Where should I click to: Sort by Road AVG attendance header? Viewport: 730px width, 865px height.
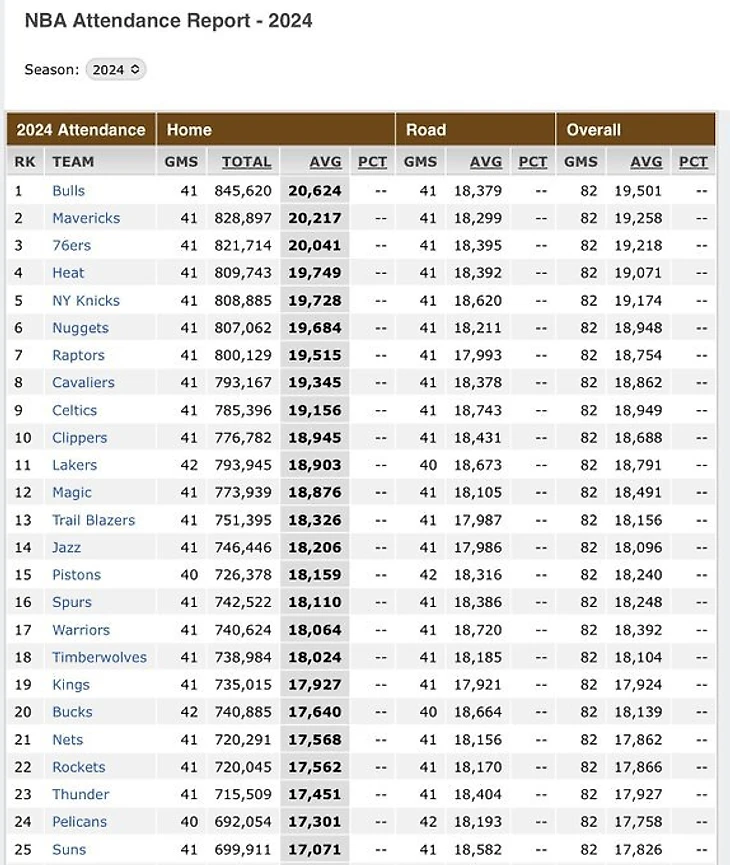click(486, 162)
